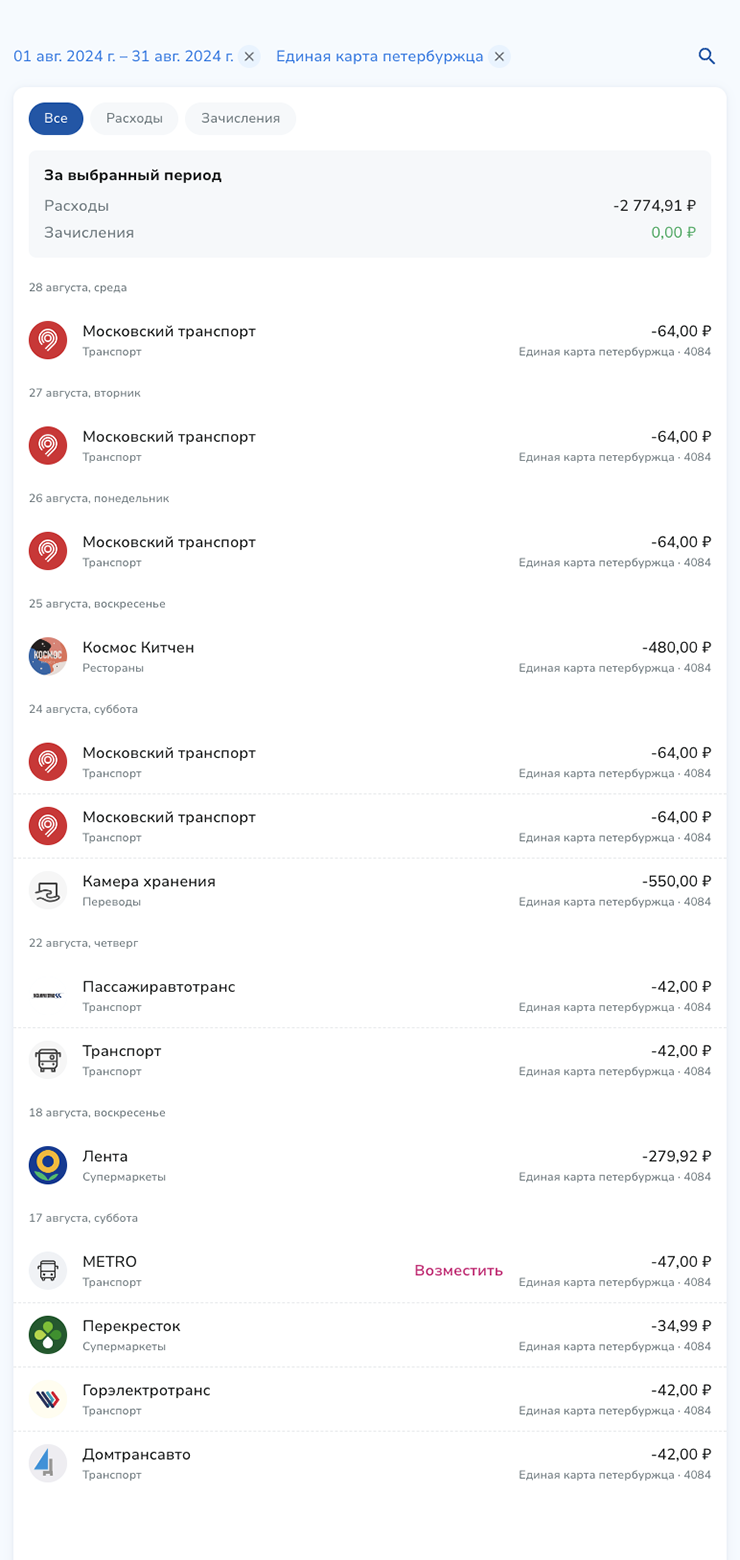Open the 28 August Московский транспорт payment
Screen dimensions: 740x1560
click(370, 341)
